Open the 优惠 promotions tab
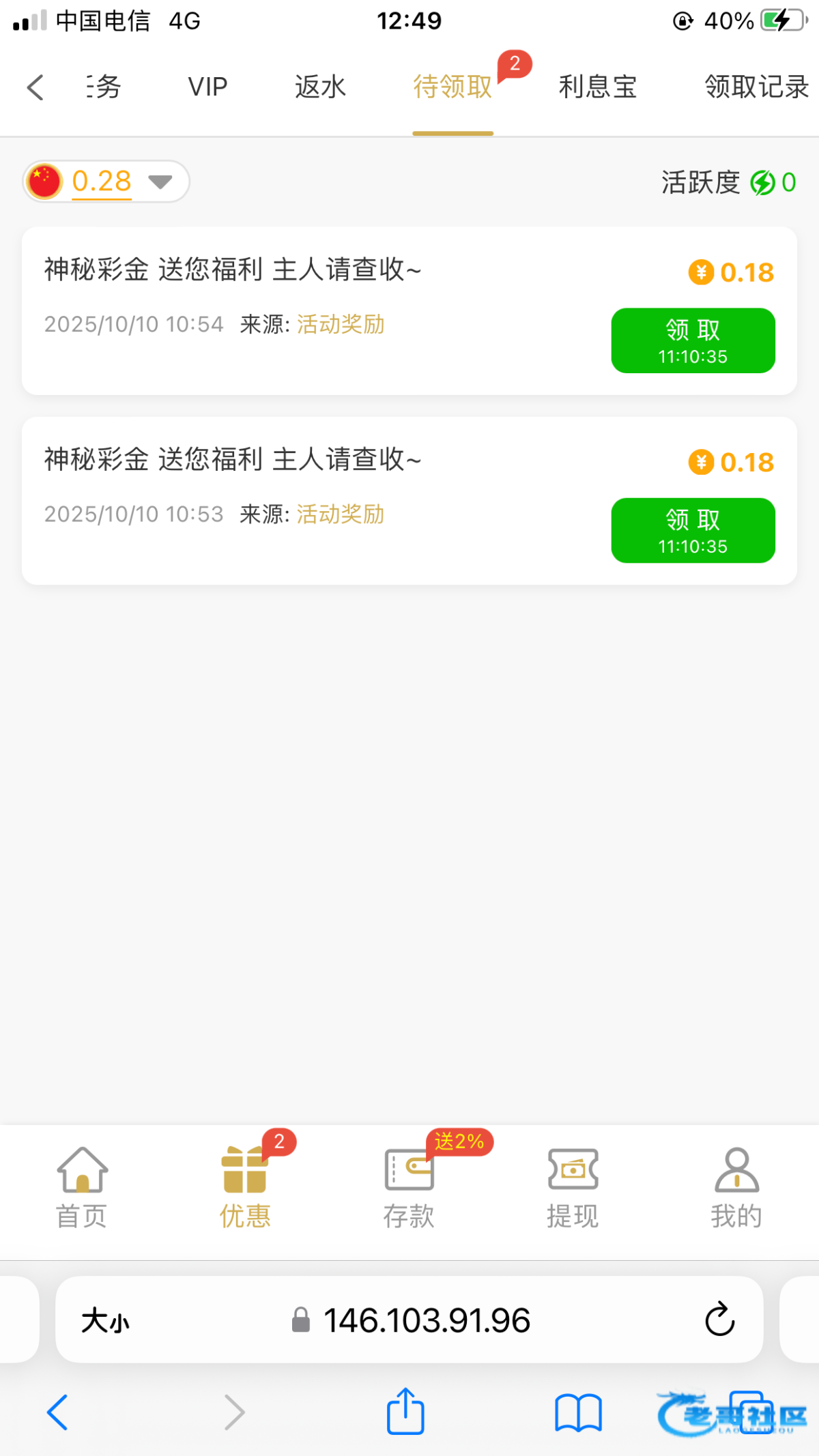The height and width of the screenshot is (1456, 819). [245, 1187]
